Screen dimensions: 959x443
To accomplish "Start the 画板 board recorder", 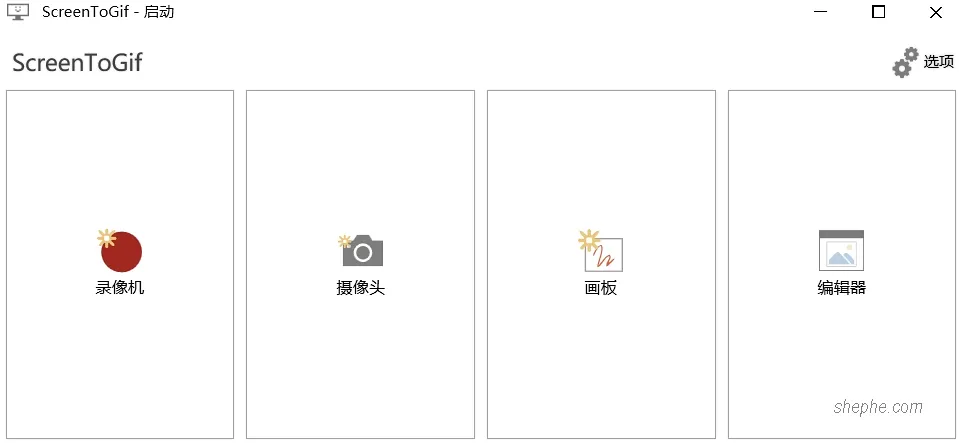I will [x=601, y=264].
